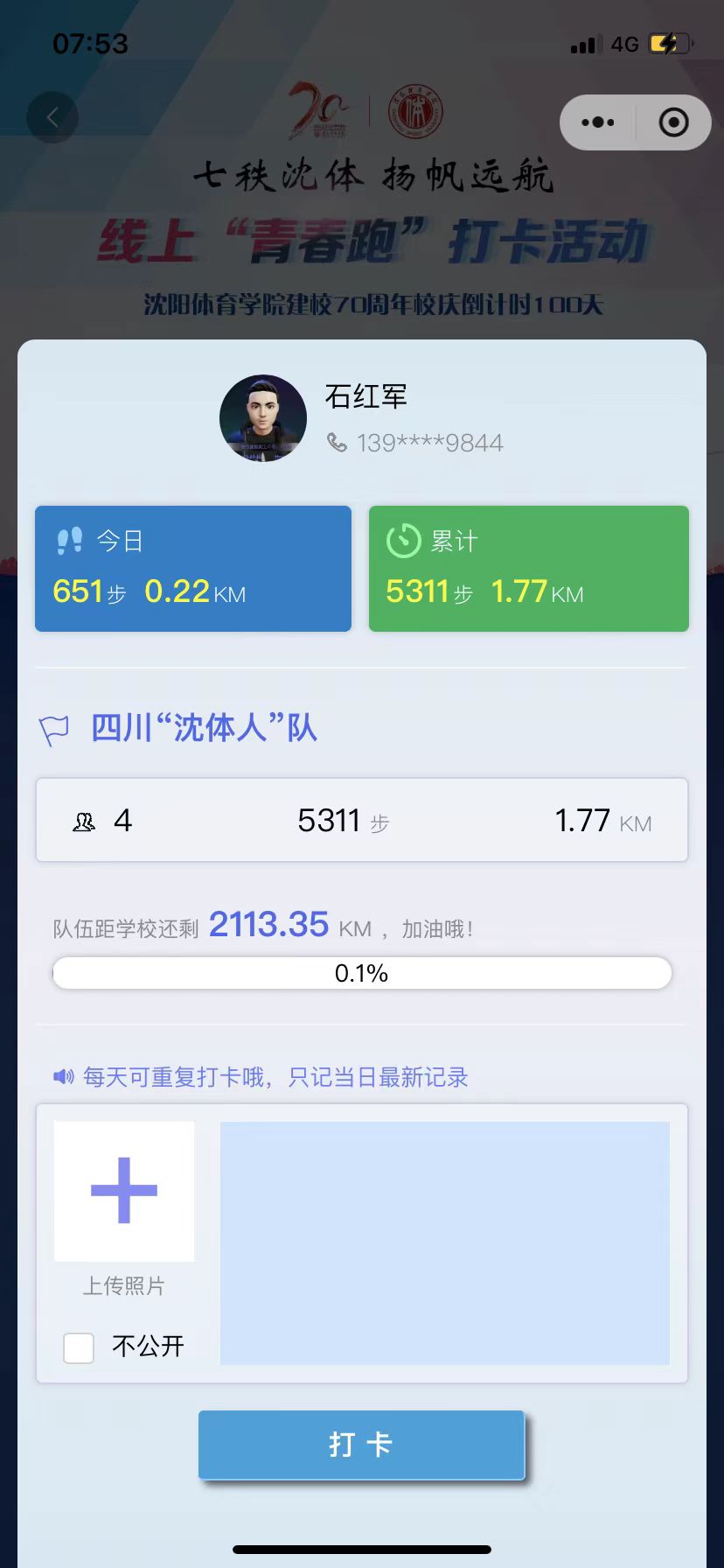Open the 四川“沈体人”队 team stats card
Image resolution: width=724 pixels, height=1568 pixels.
tap(361, 820)
